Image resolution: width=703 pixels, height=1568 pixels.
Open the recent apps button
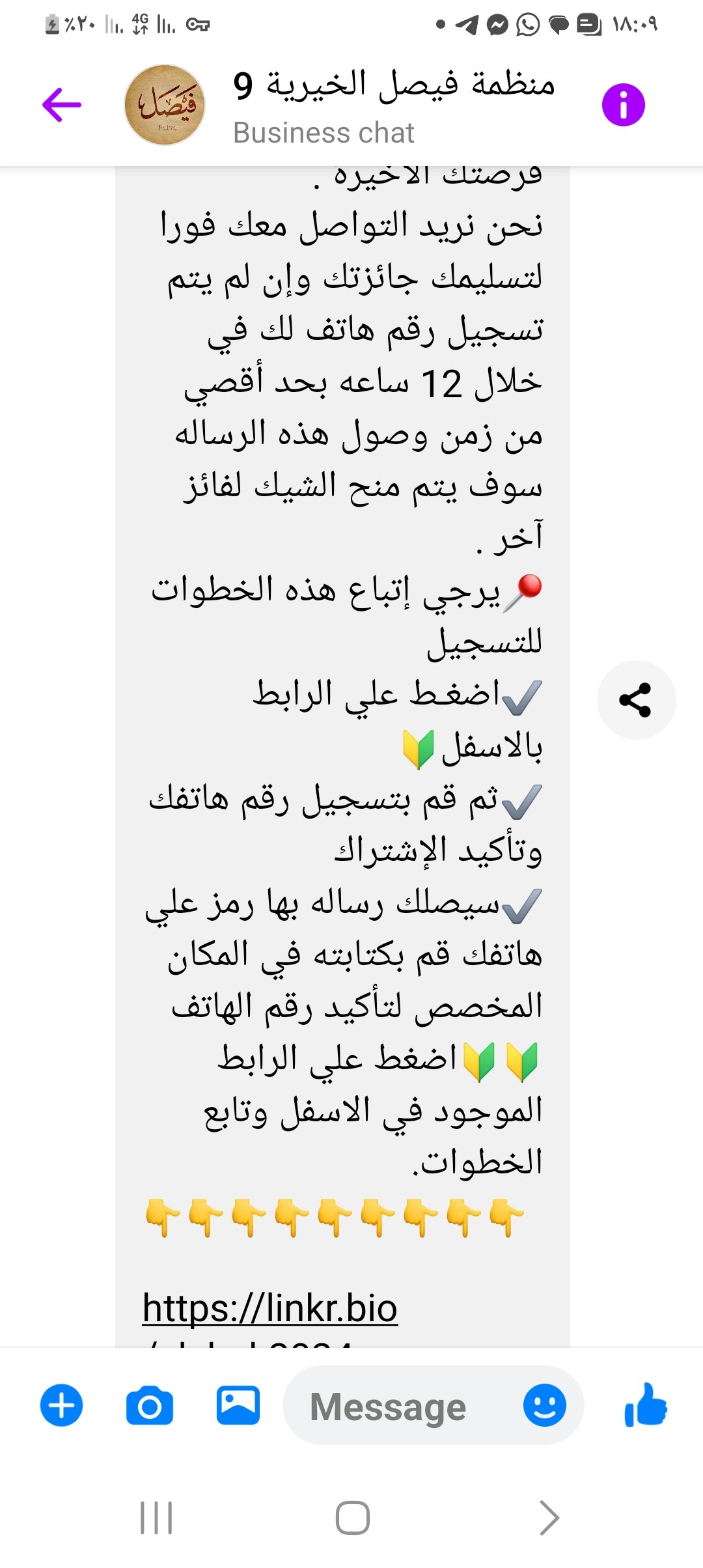[157, 1518]
